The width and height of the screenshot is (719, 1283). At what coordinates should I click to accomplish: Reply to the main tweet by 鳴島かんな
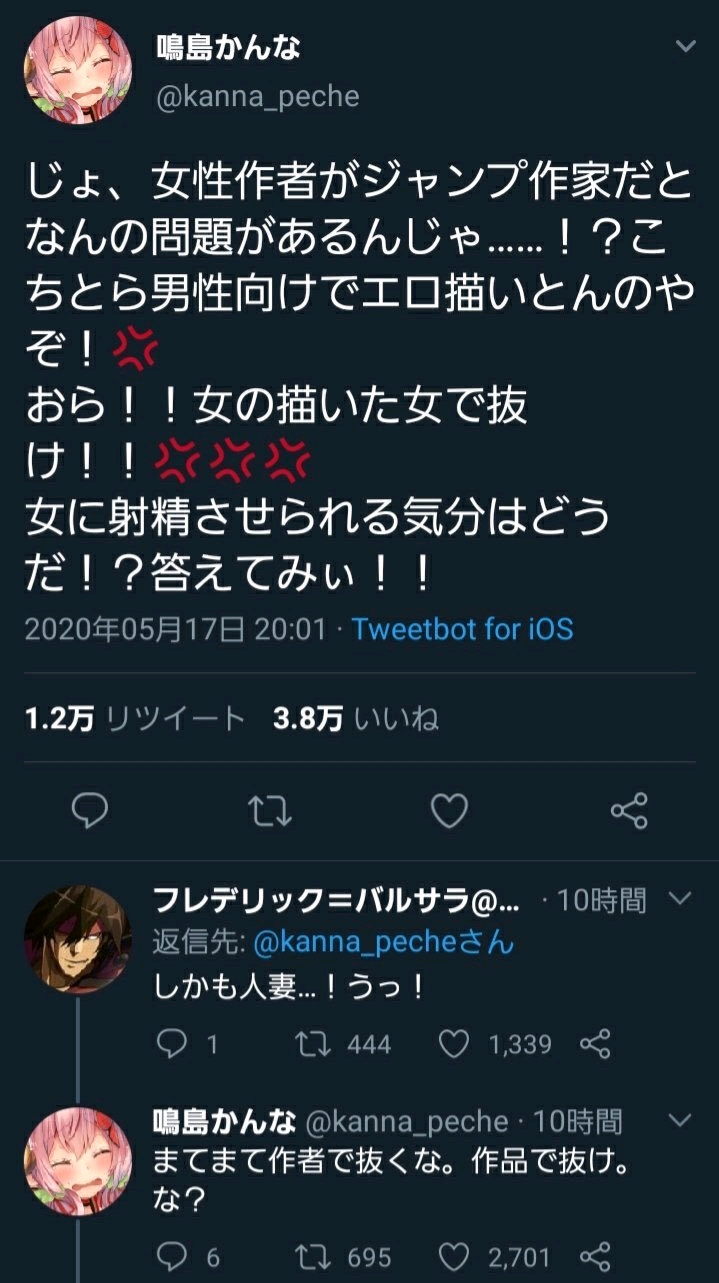[90, 810]
